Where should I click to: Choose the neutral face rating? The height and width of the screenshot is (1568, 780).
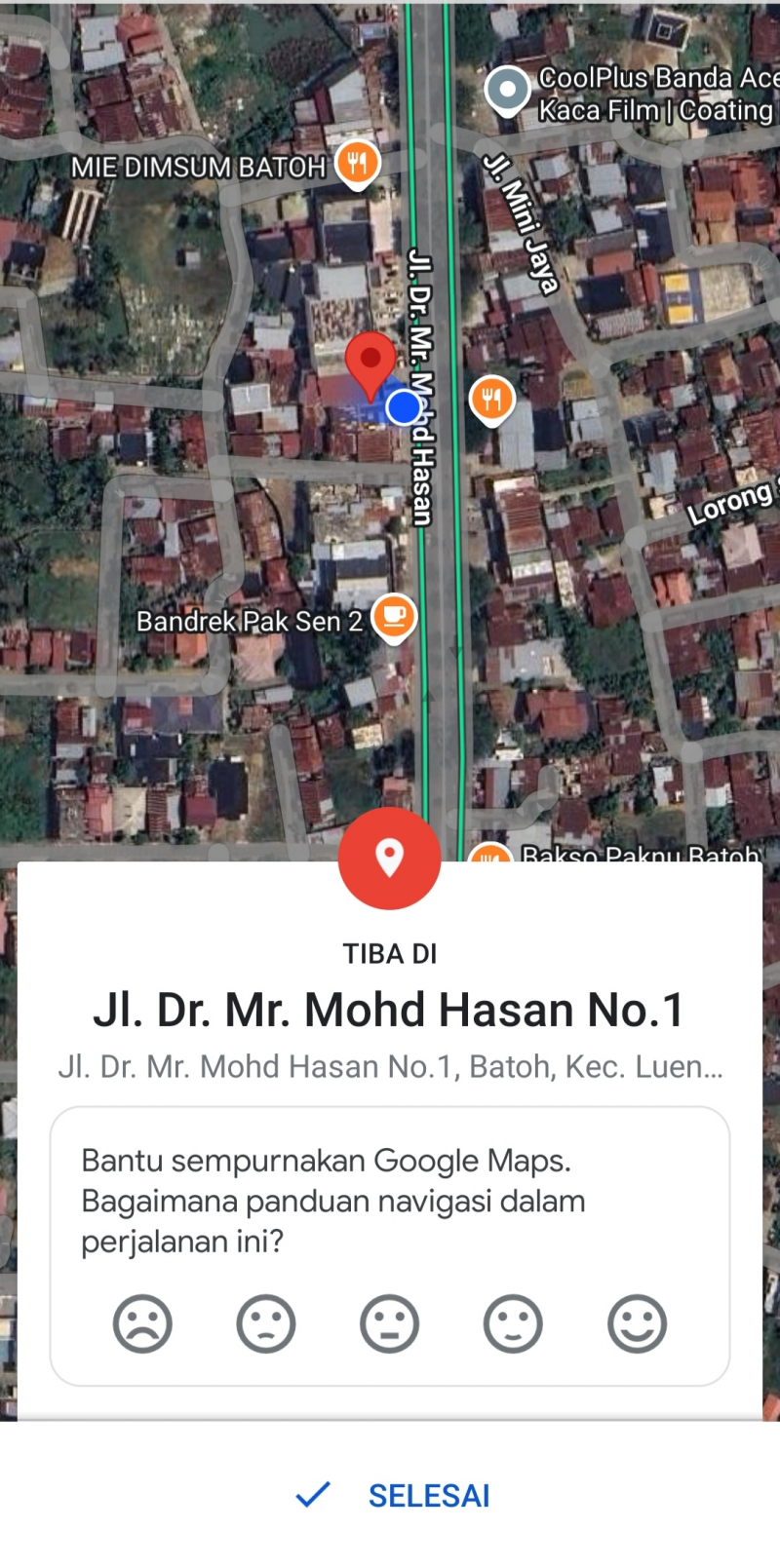pos(389,1323)
